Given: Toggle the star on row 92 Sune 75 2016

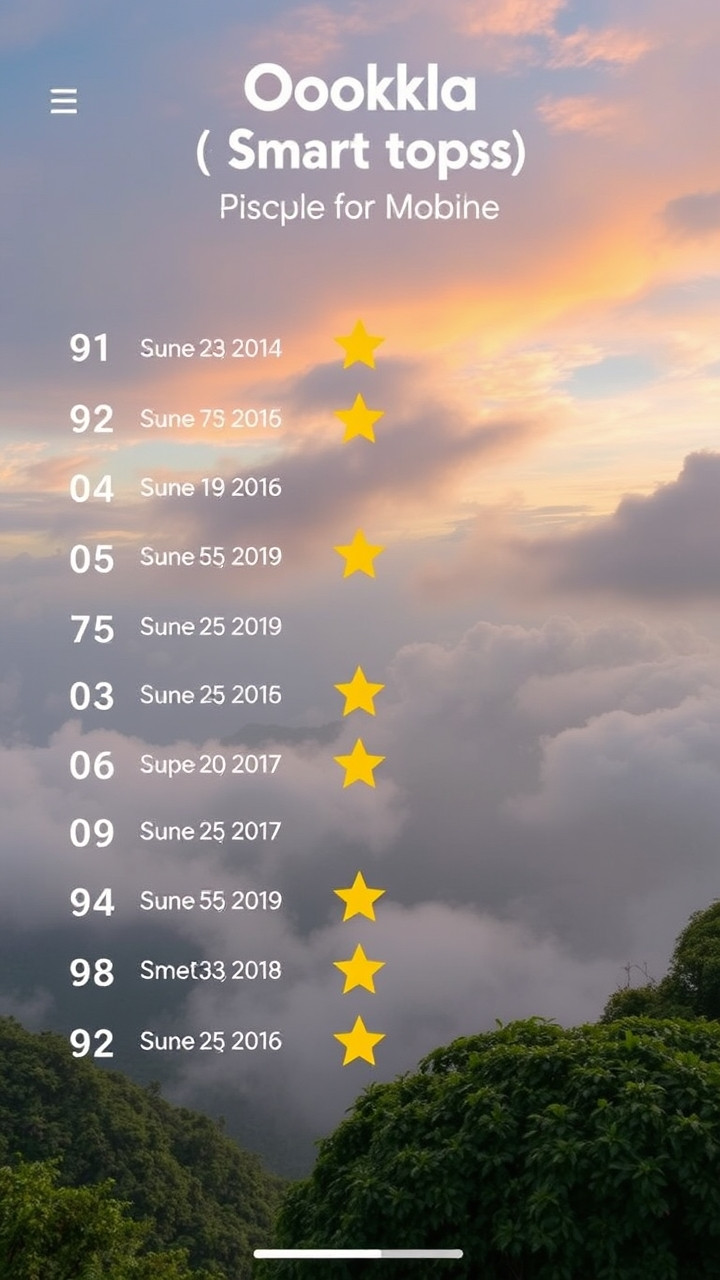Looking at the screenshot, I should 359,418.
